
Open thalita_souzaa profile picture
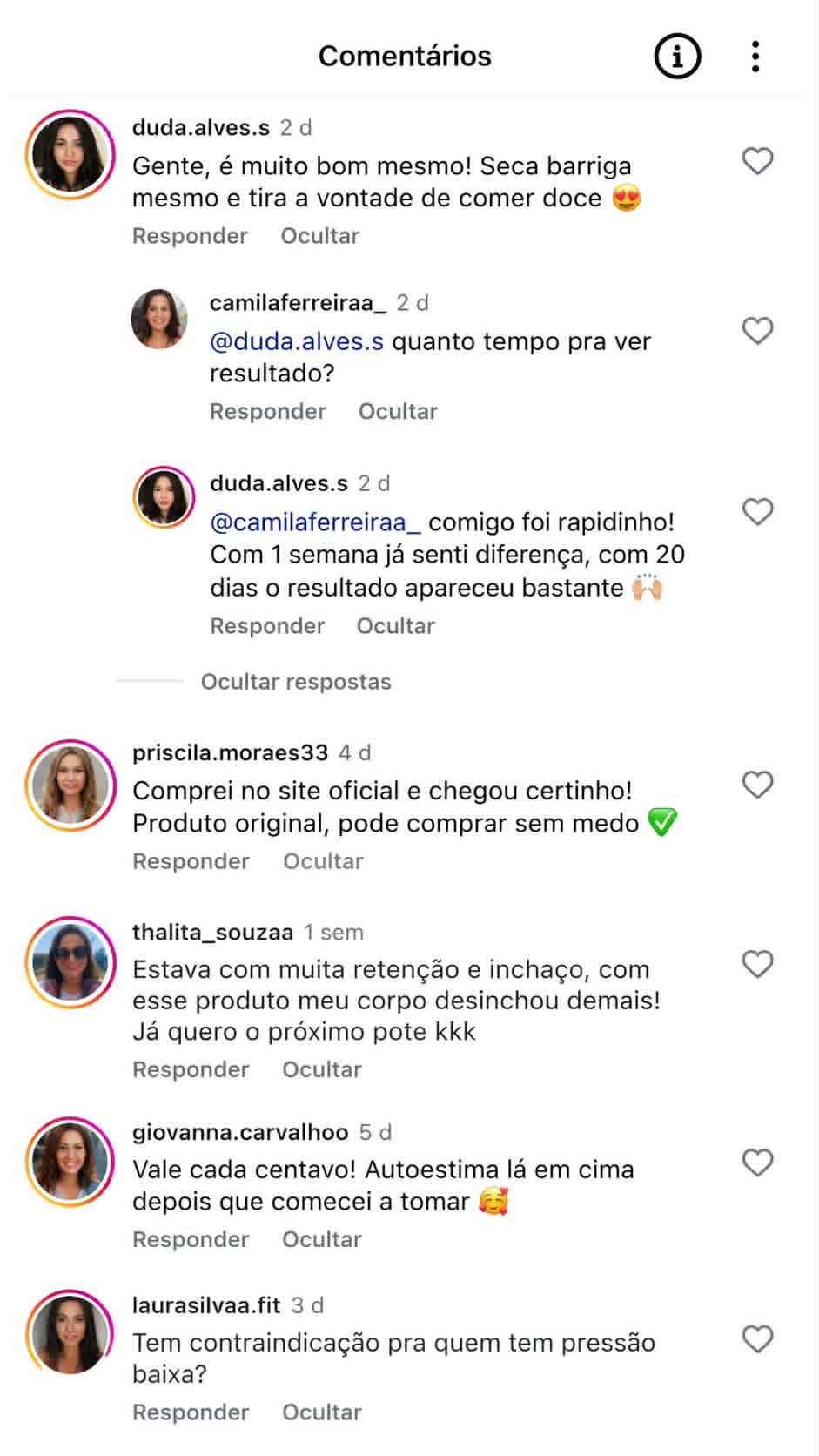(70, 961)
